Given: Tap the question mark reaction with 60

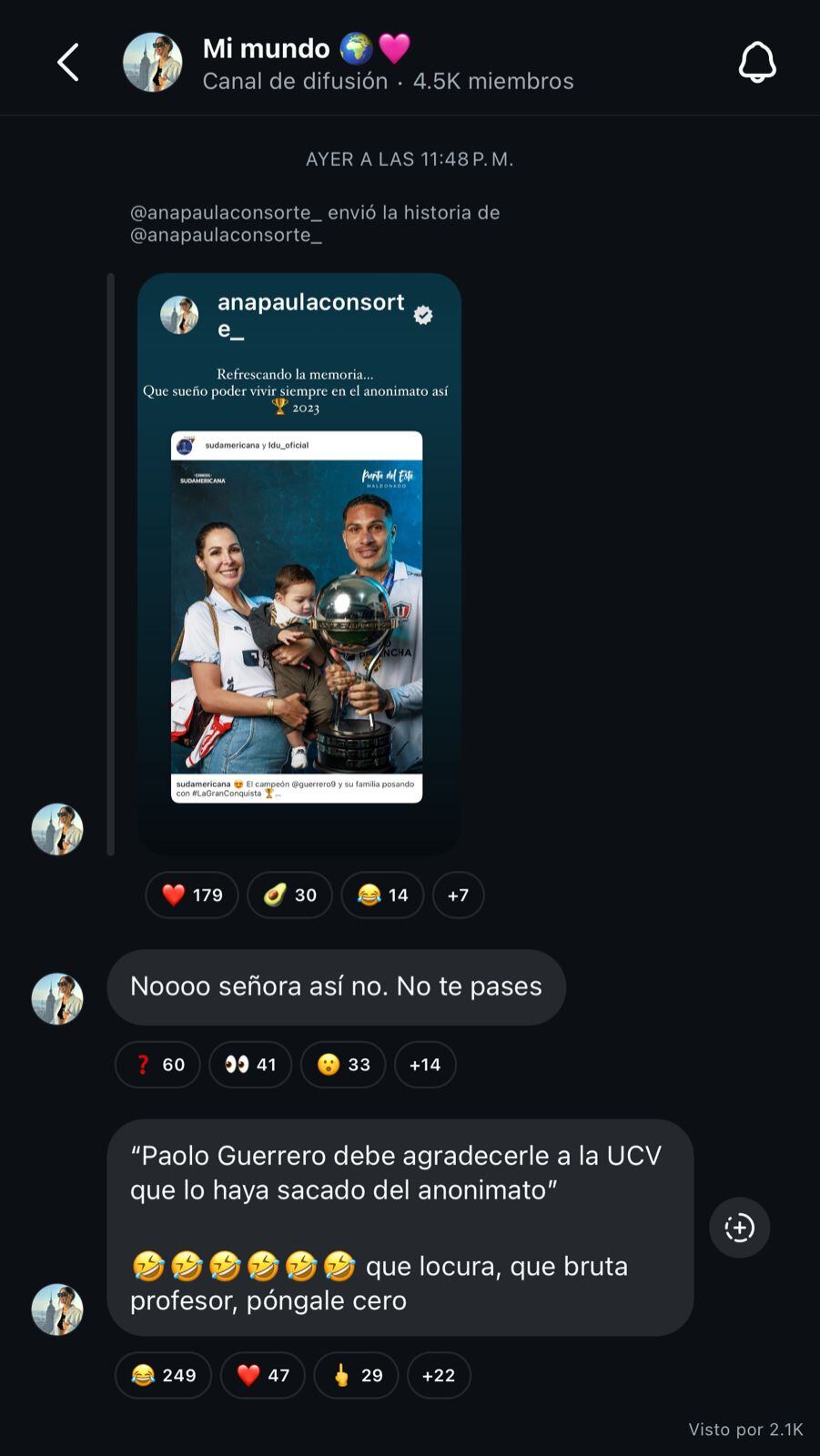Looking at the screenshot, I should (x=157, y=1064).
